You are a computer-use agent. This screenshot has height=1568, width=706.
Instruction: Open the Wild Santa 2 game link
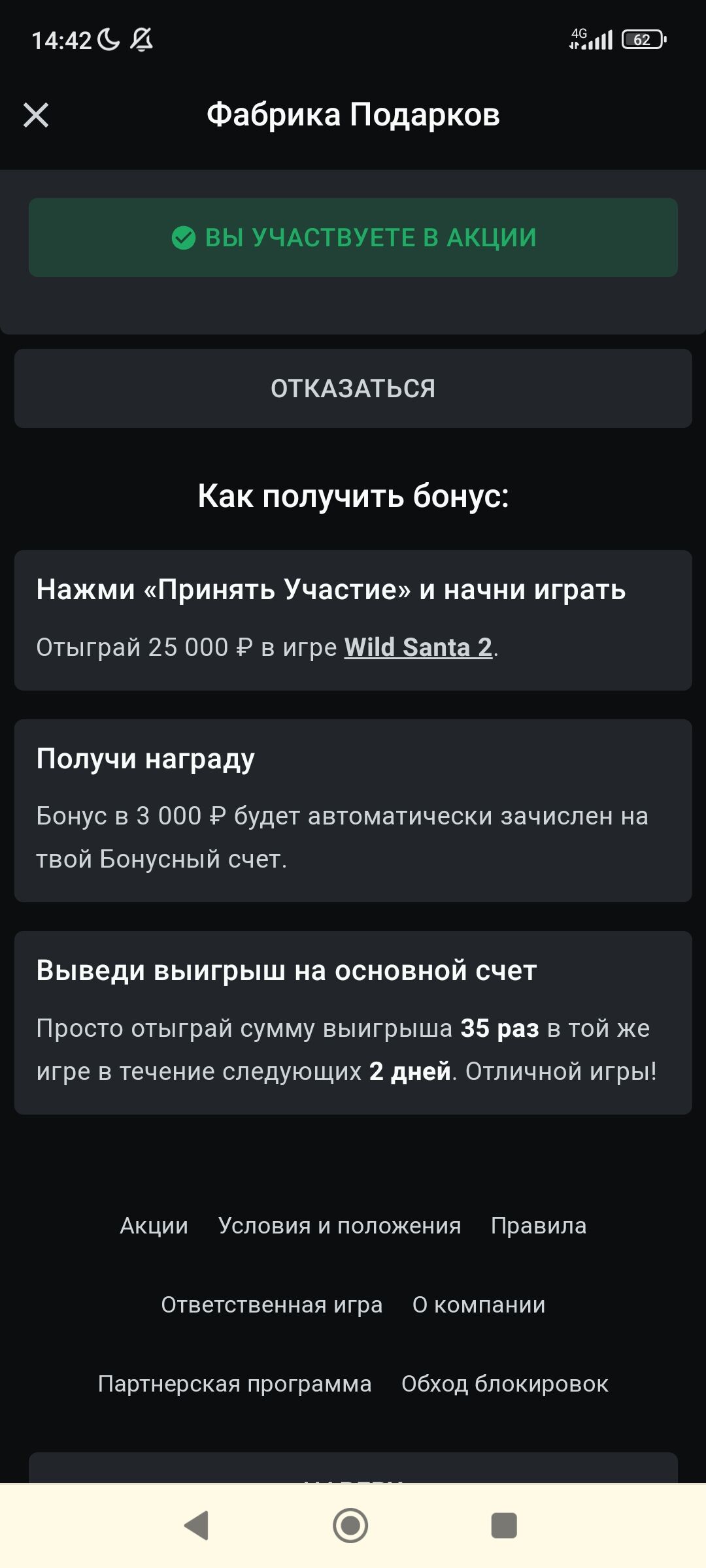418,647
